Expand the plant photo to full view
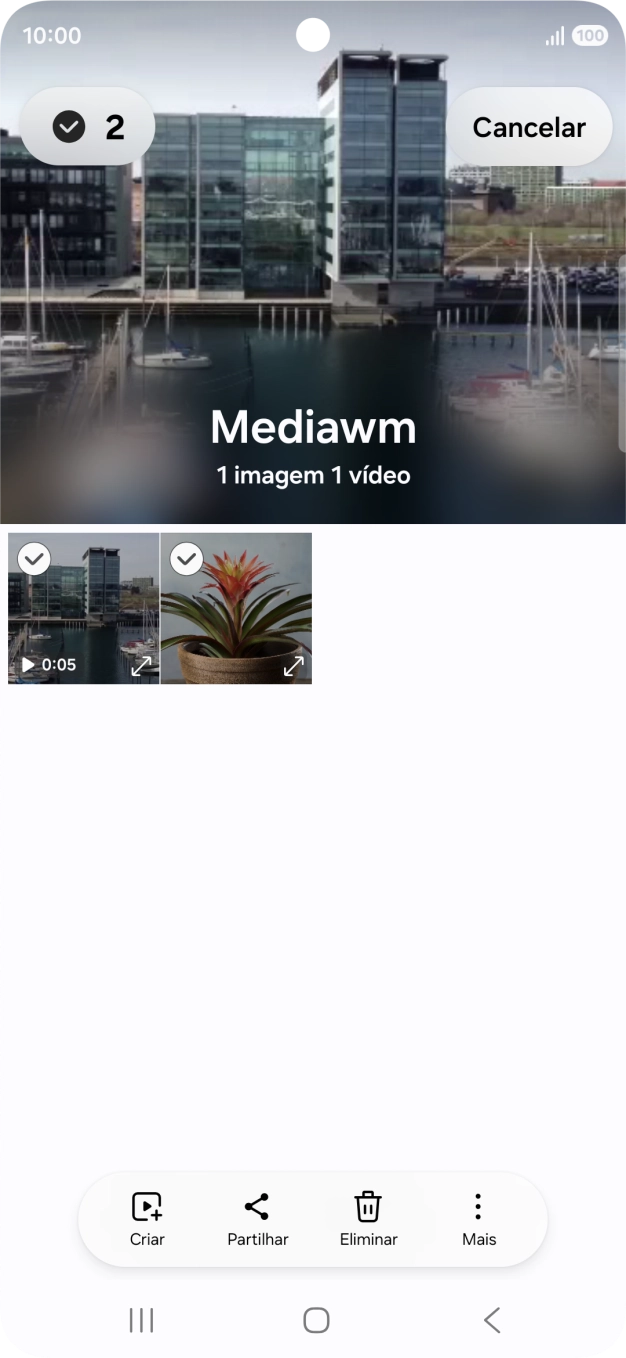This screenshot has height=1358, width=626. 293,665
